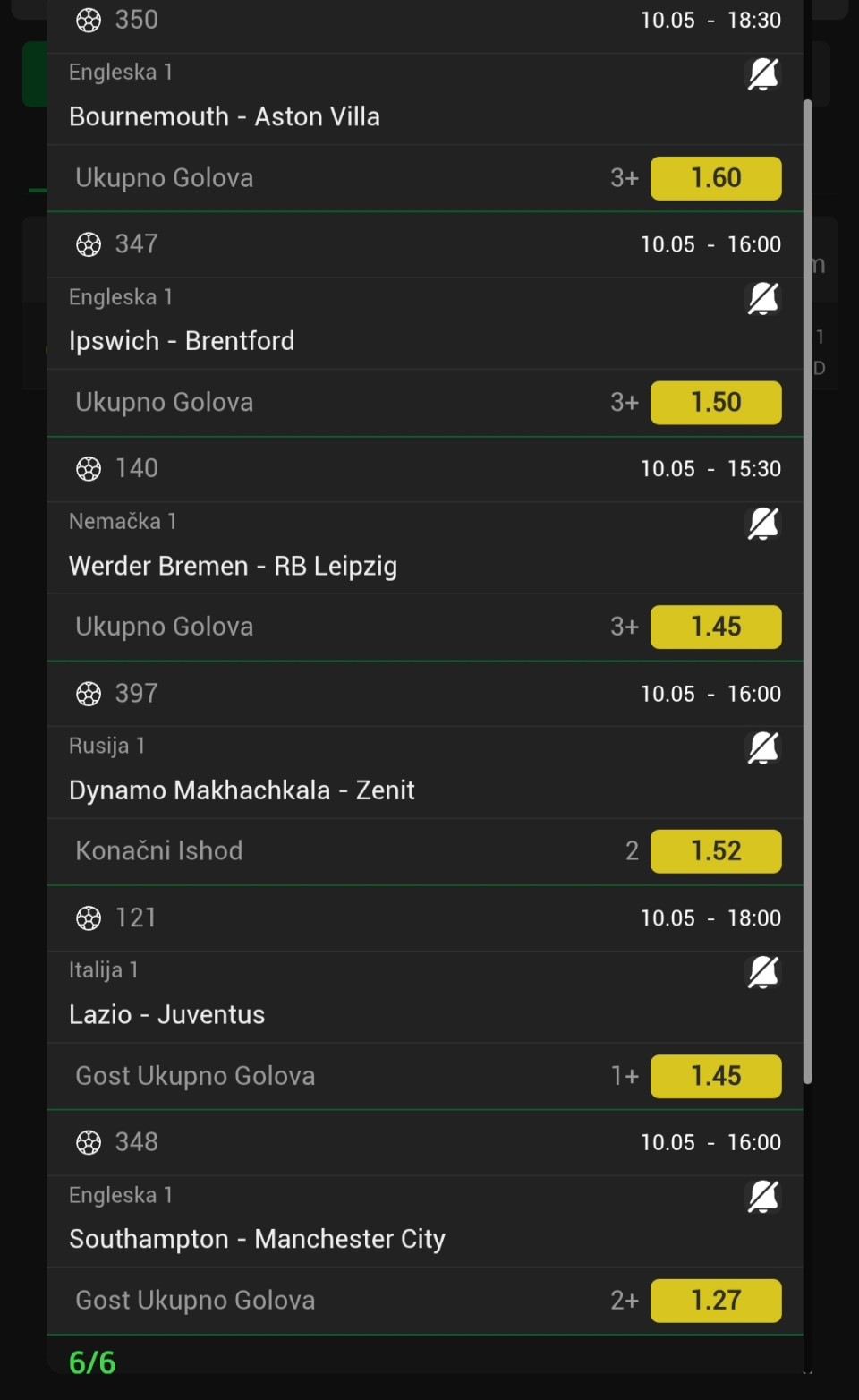Image resolution: width=859 pixels, height=1400 pixels.
Task: Open the Ipswich - Brentford match
Action: click(x=182, y=341)
